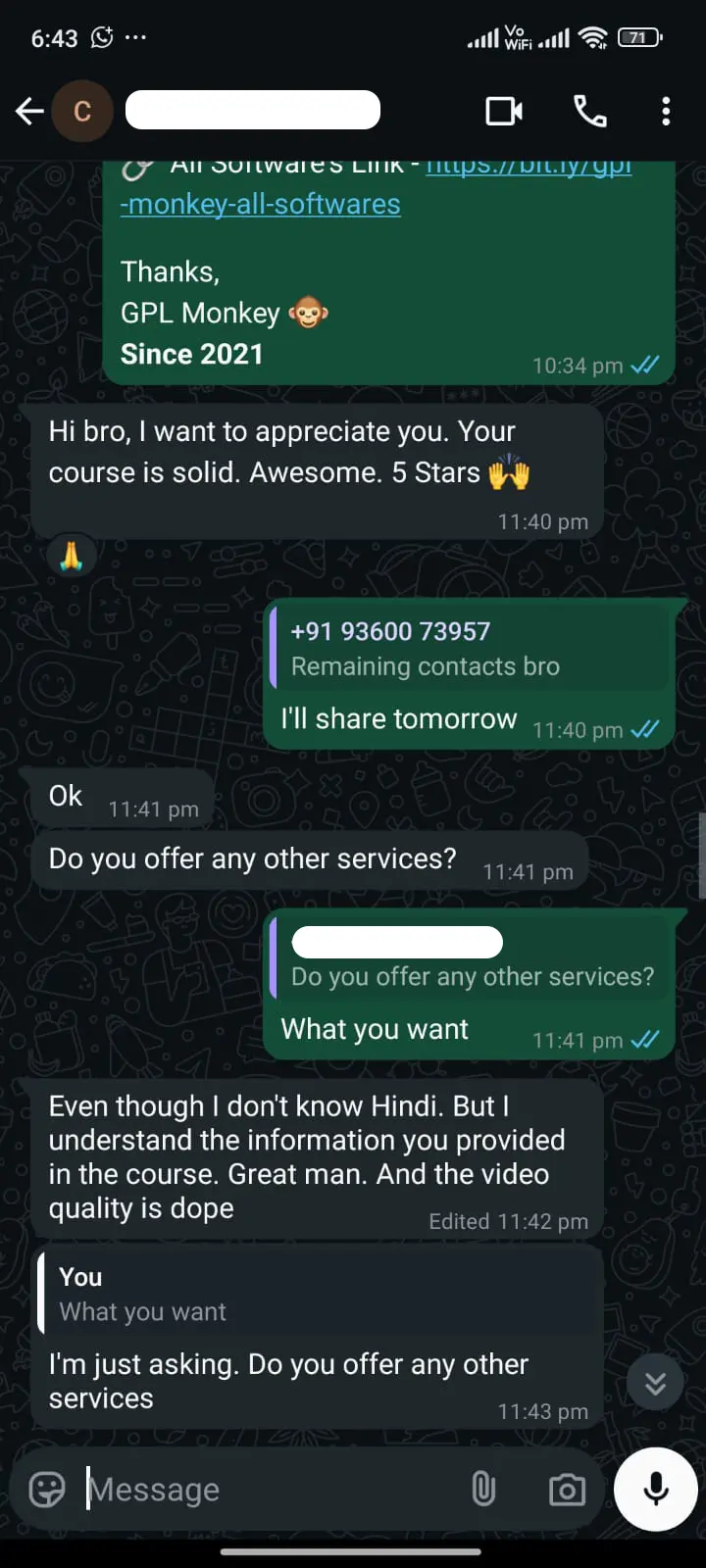Open the contact's info from header name

click(253, 110)
